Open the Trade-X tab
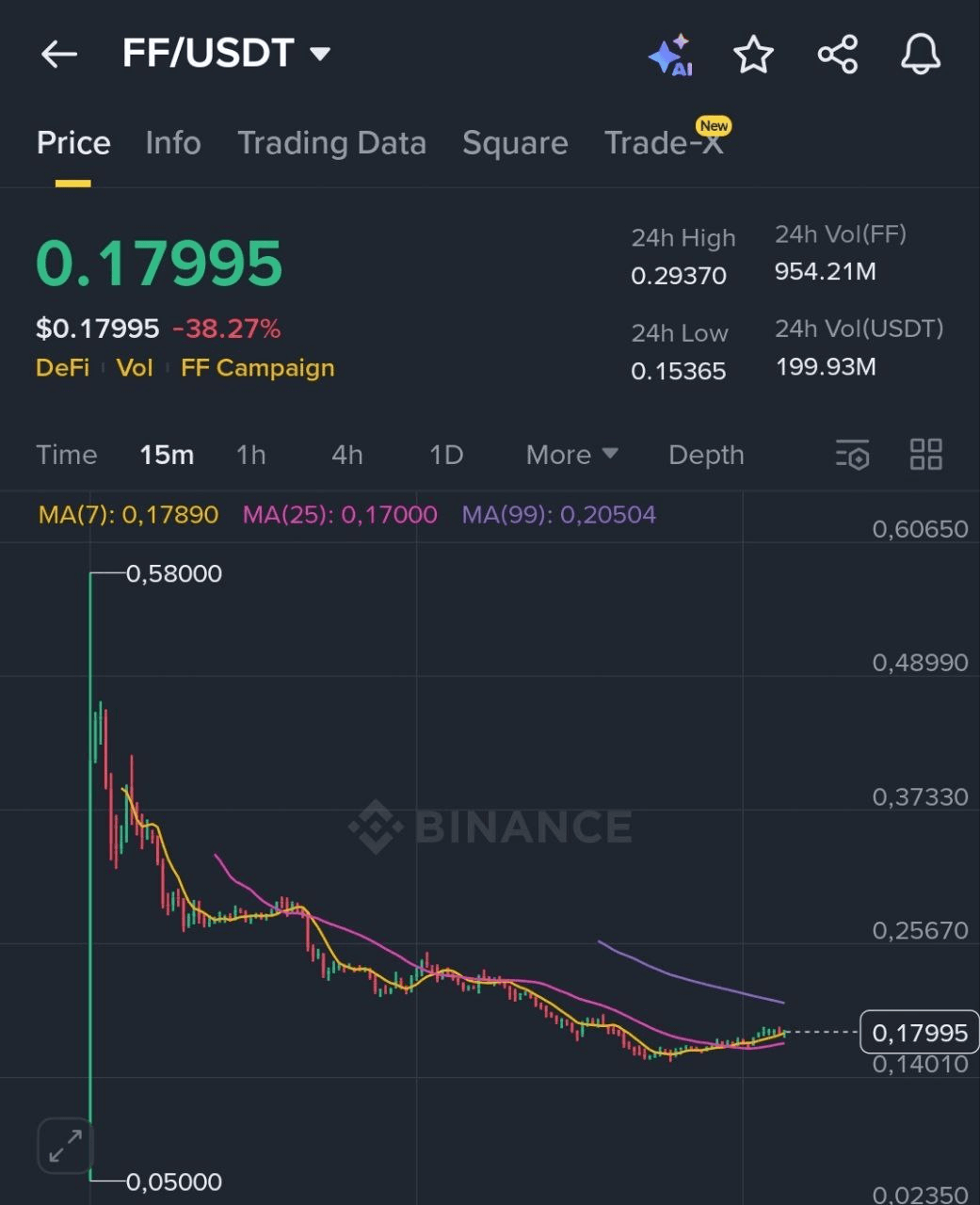 [x=664, y=143]
